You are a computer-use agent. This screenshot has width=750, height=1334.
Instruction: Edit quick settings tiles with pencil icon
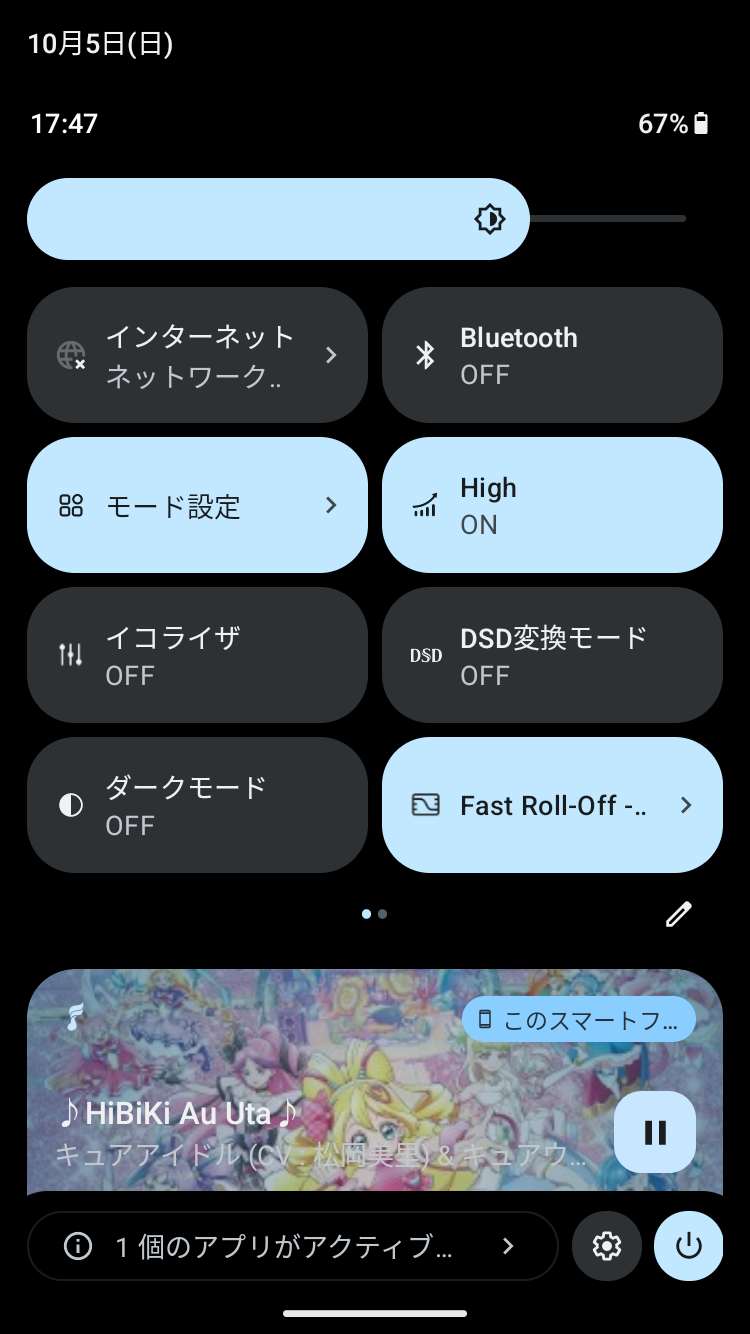pyautogui.click(x=679, y=913)
